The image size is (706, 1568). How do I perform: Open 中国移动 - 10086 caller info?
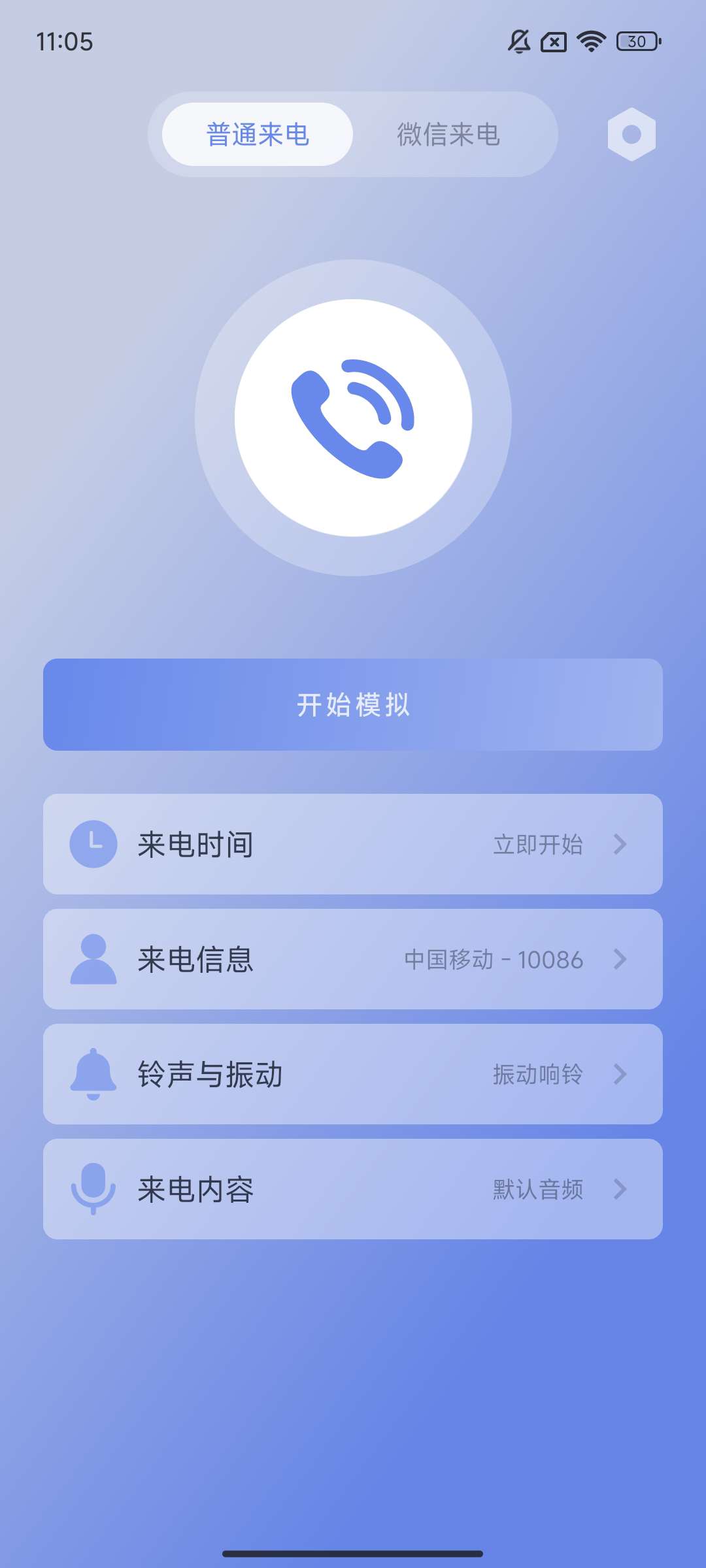pos(494,960)
